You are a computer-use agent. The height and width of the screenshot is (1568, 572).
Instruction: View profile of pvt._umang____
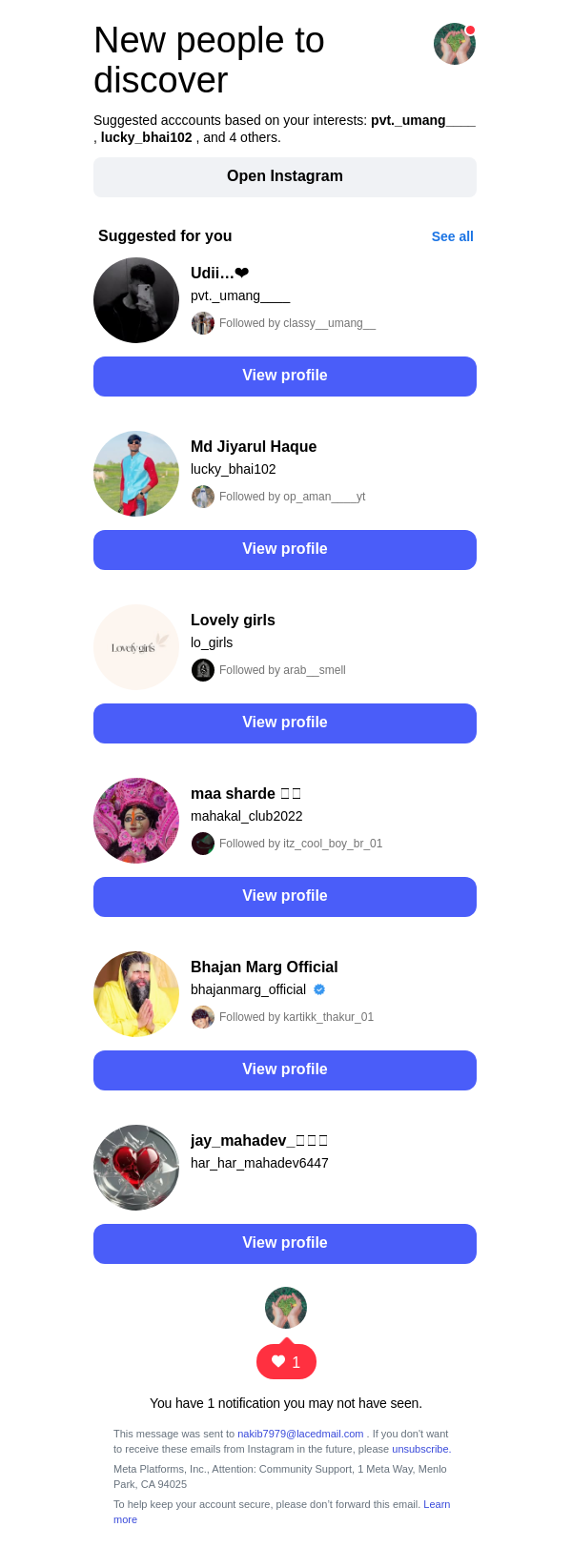tap(285, 377)
